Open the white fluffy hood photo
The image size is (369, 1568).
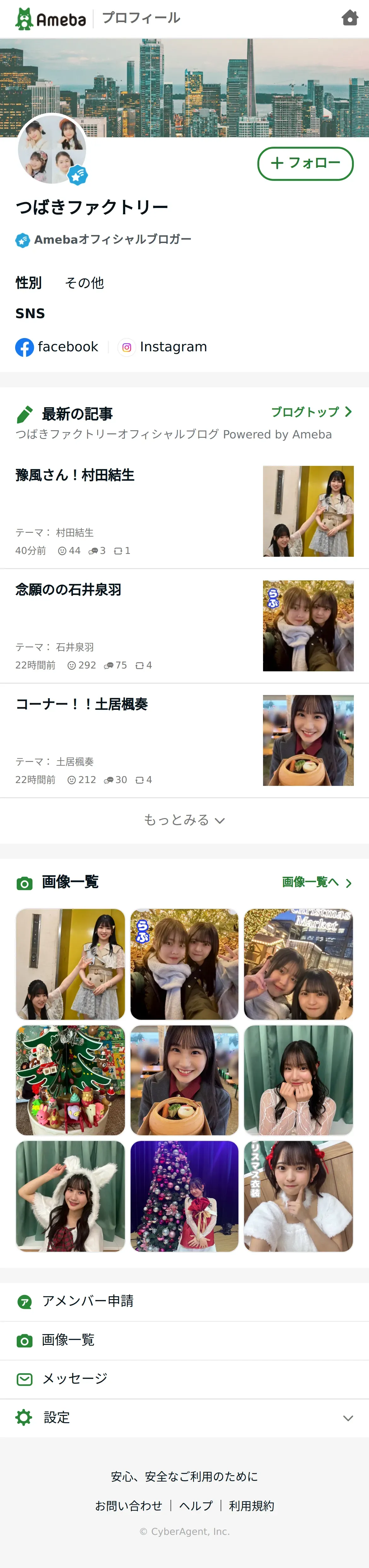tap(71, 1196)
